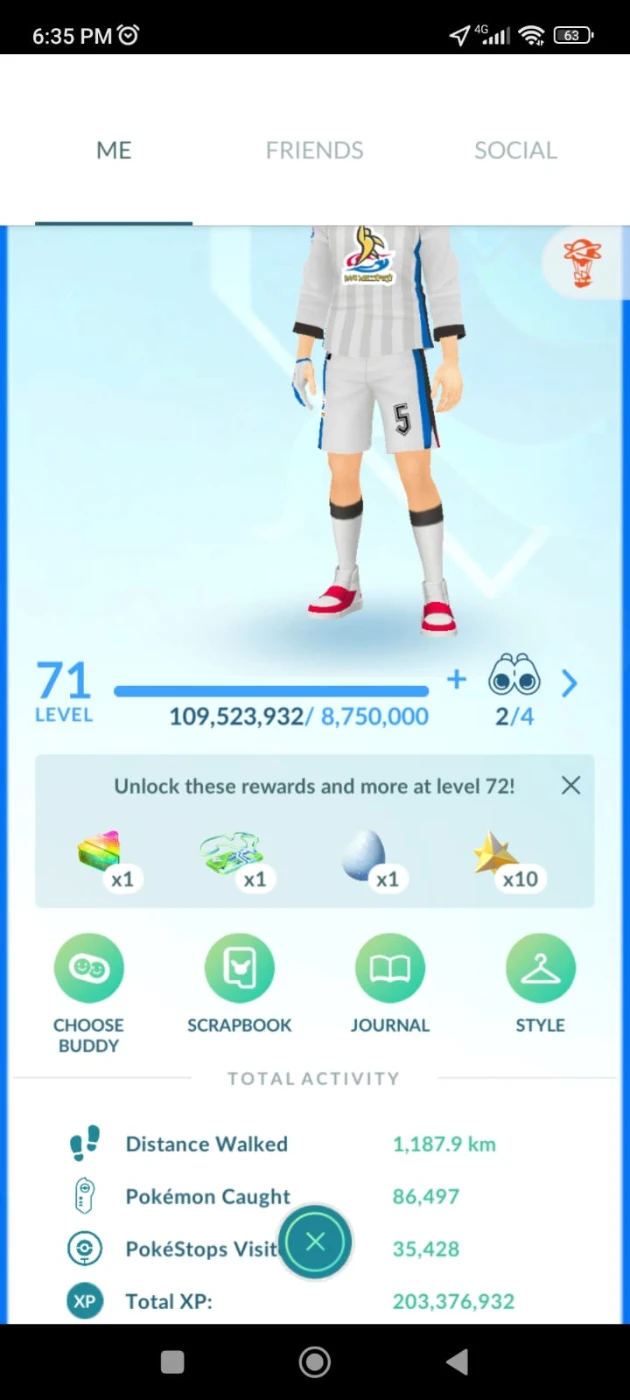Go back using the system back button
630x1400 pixels.
coord(457,1361)
